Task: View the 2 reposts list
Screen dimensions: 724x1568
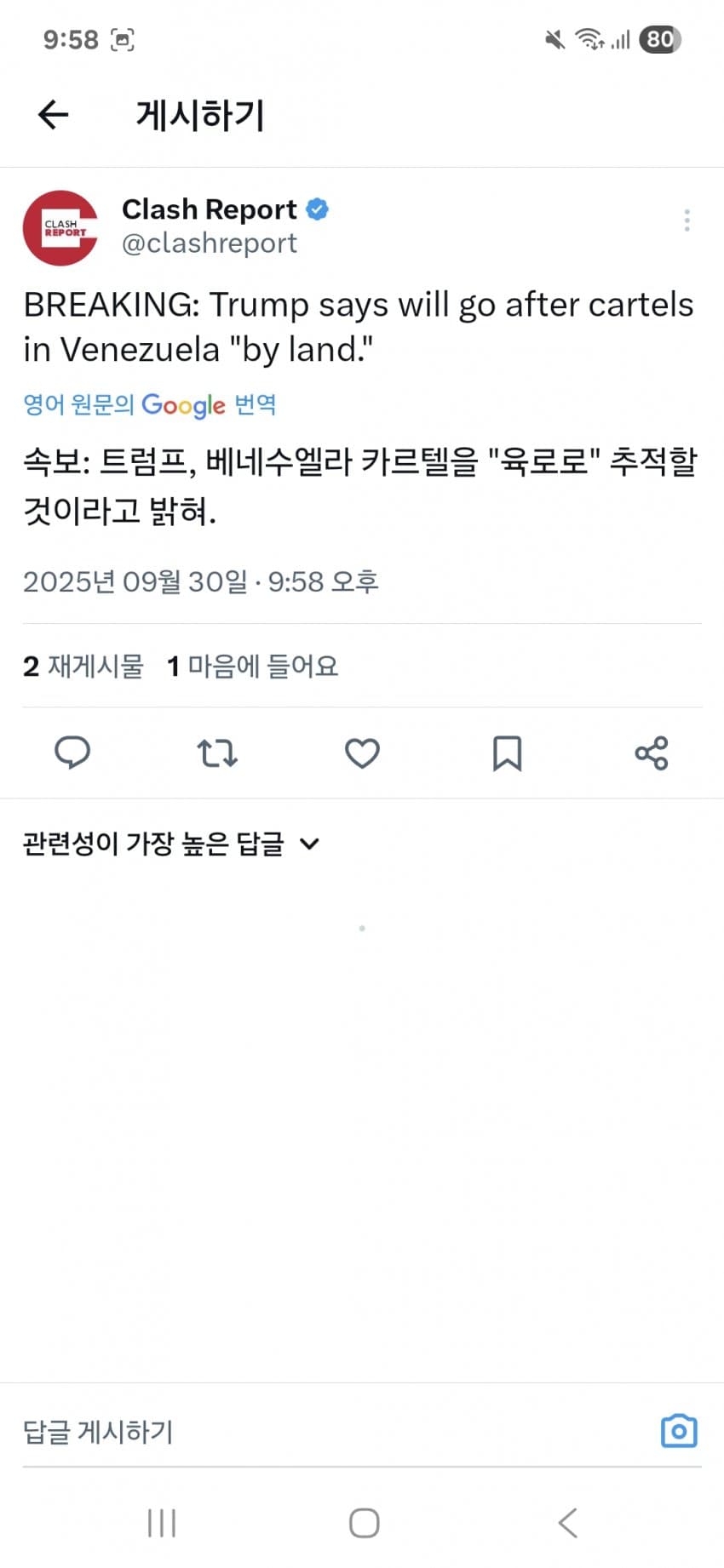Action: point(83,666)
